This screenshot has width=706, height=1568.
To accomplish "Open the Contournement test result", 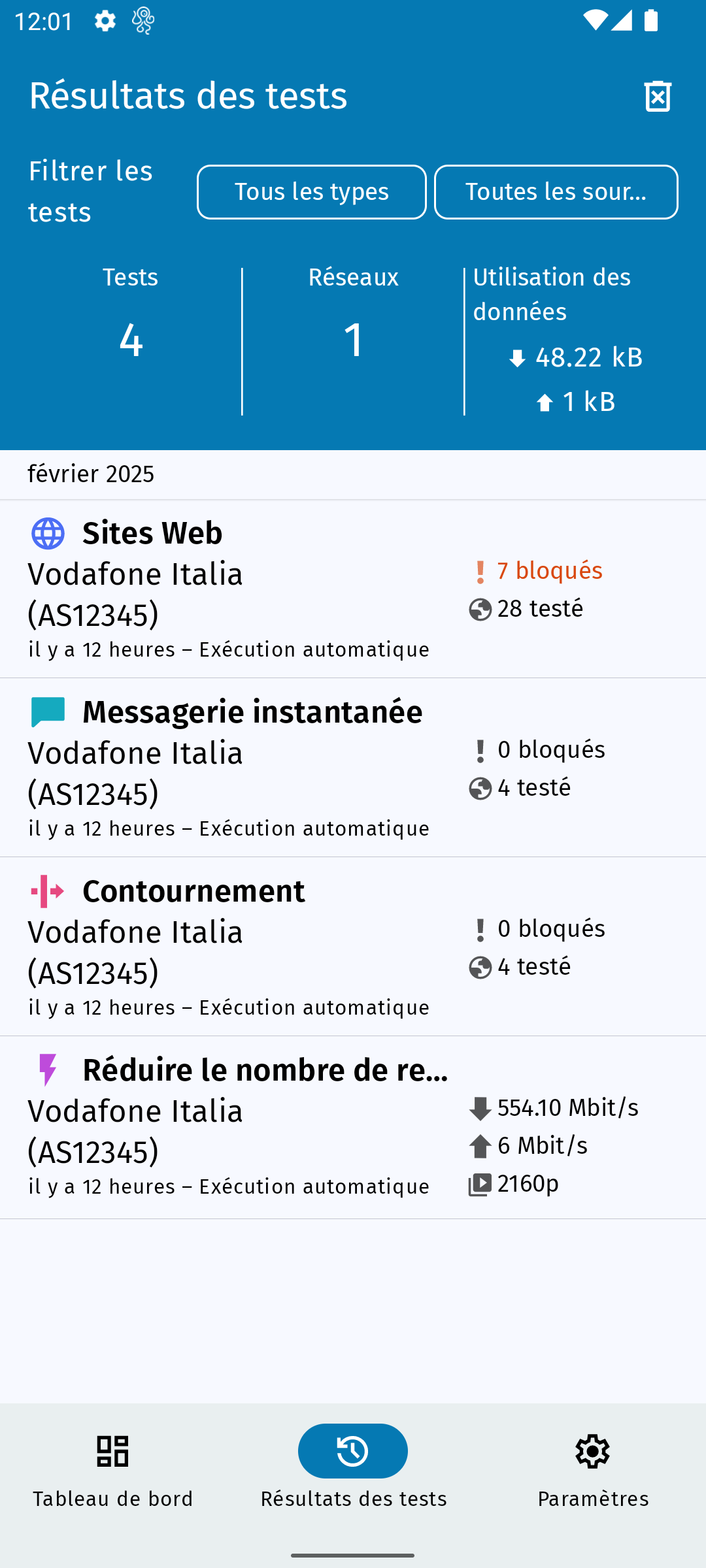I will point(353,947).
